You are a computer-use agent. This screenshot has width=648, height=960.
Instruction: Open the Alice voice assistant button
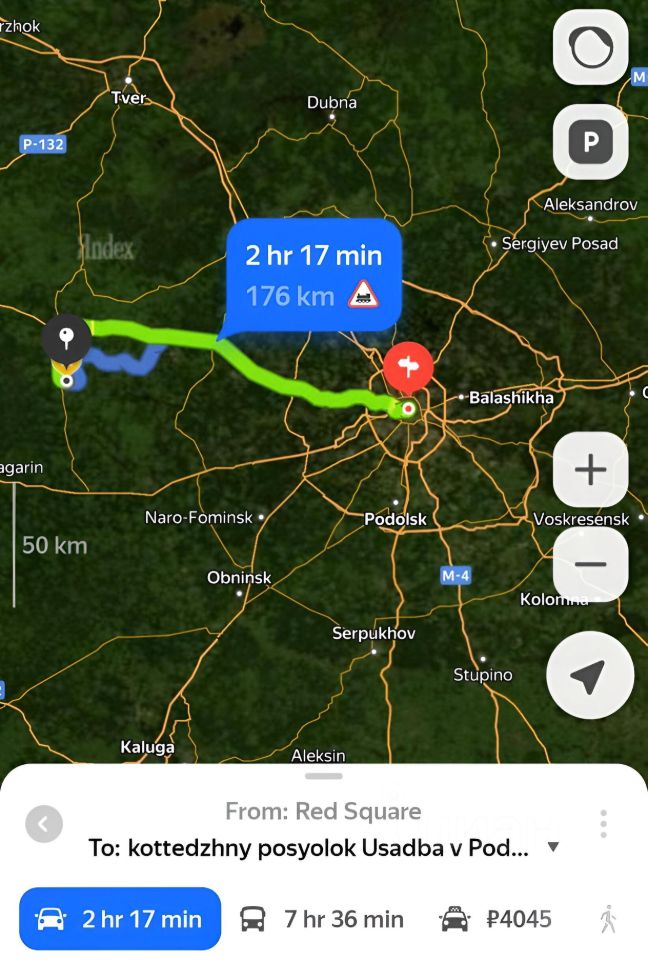pos(590,47)
